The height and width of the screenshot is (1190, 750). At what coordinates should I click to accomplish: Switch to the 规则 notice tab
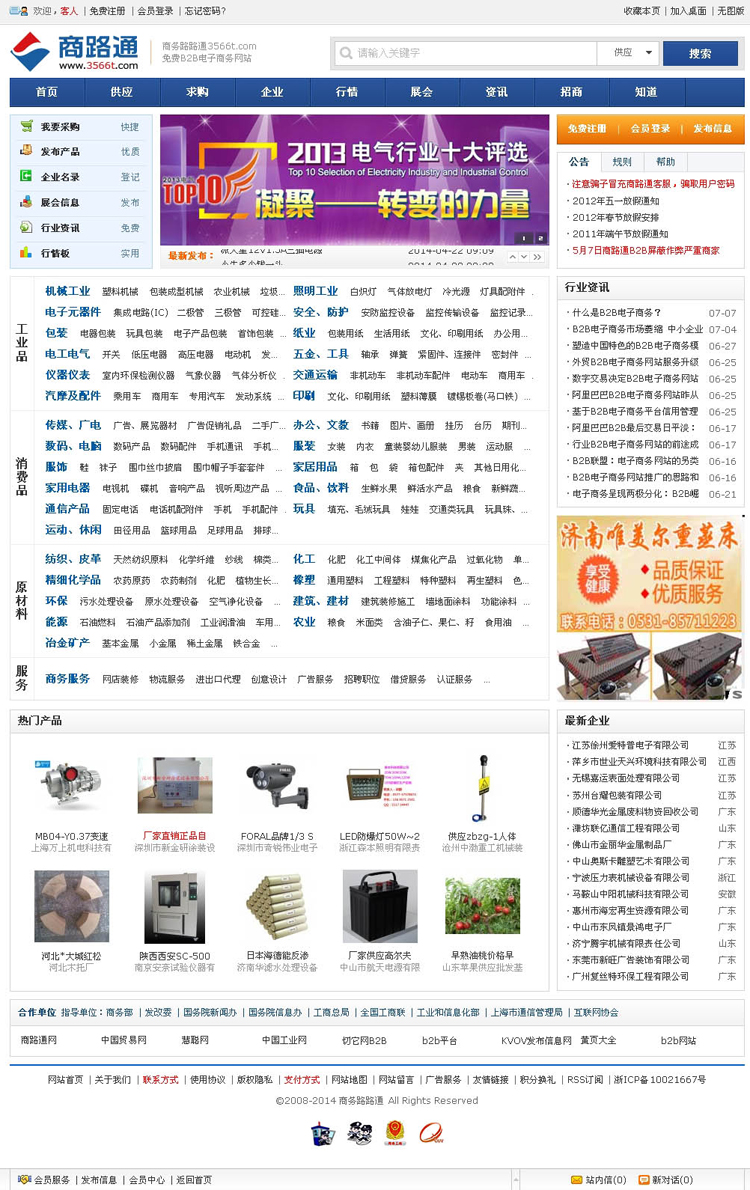(x=622, y=161)
